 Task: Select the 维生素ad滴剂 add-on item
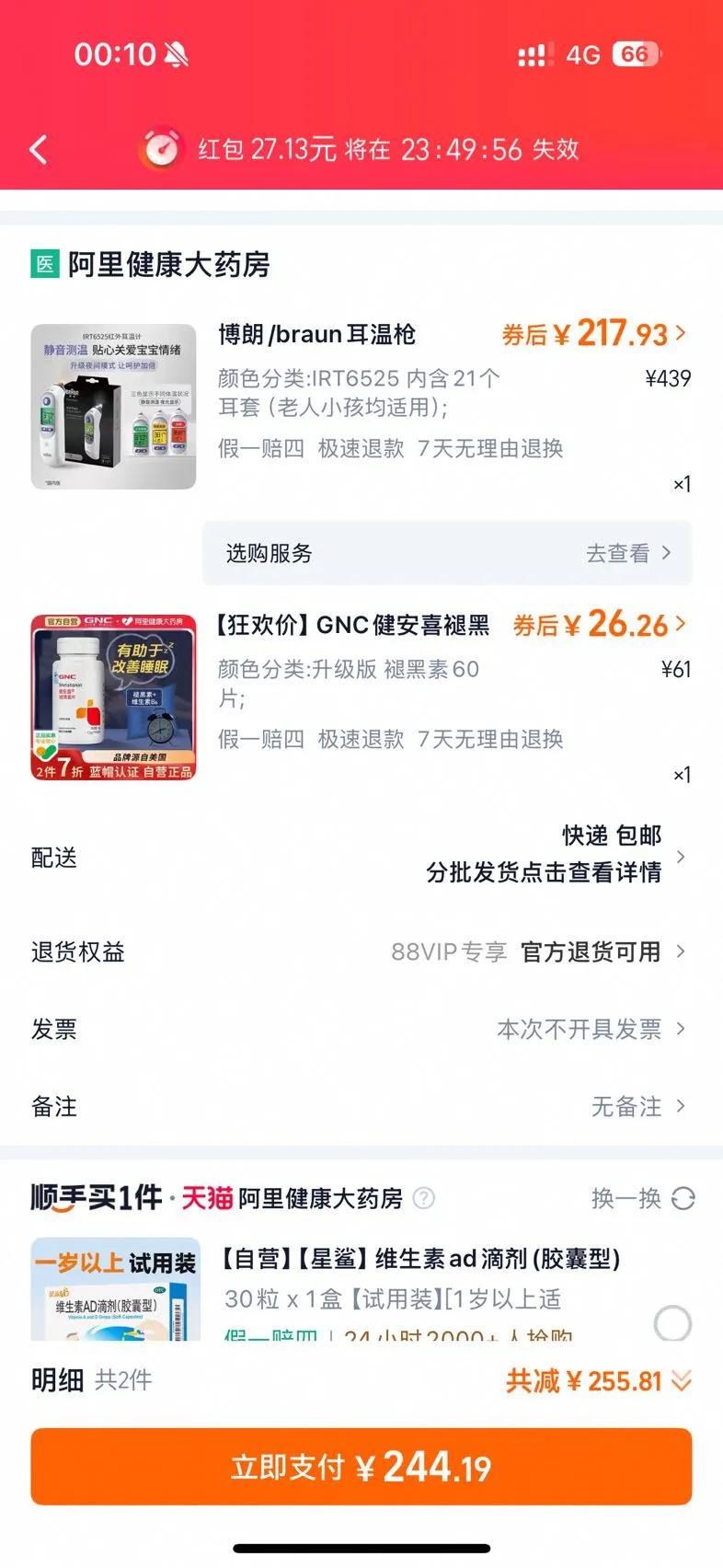point(672,1322)
